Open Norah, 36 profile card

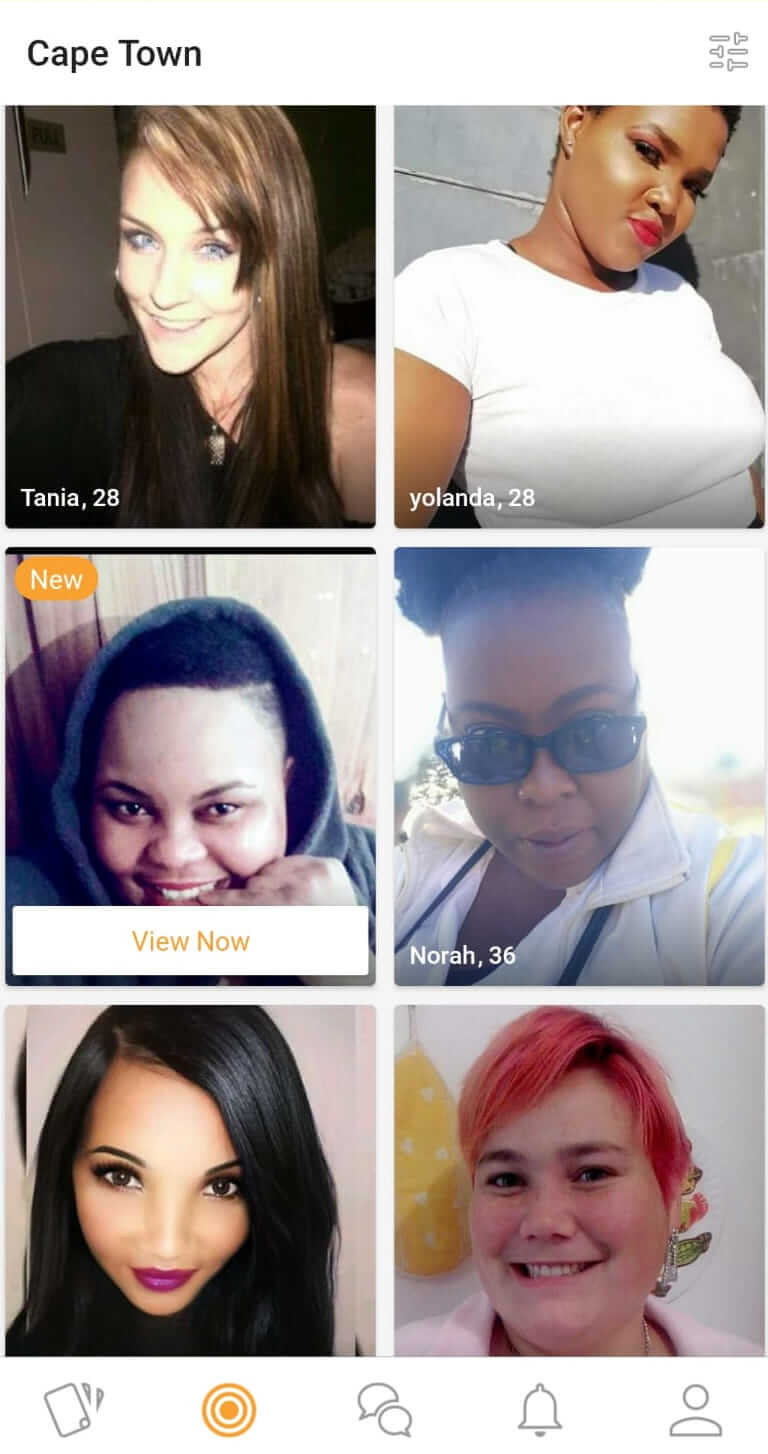[579, 766]
